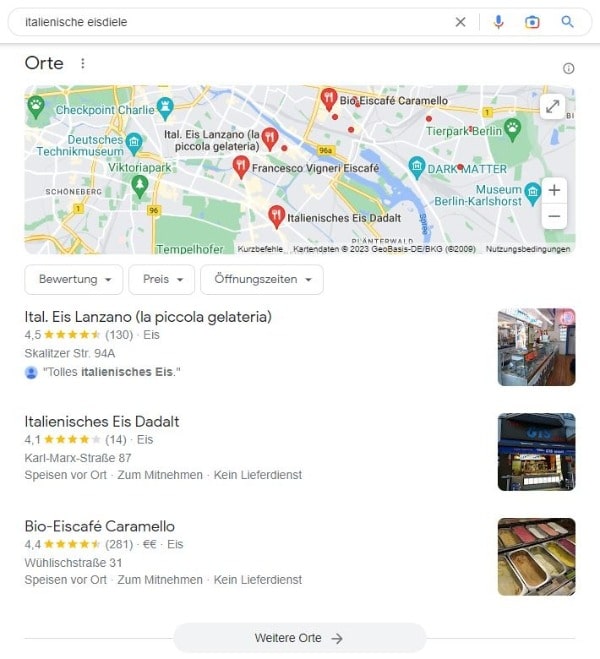Image resolution: width=600 pixels, height=659 pixels.
Task: Open Ital. Eis Lanzano (la piccola gelateria)
Action: point(148,317)
